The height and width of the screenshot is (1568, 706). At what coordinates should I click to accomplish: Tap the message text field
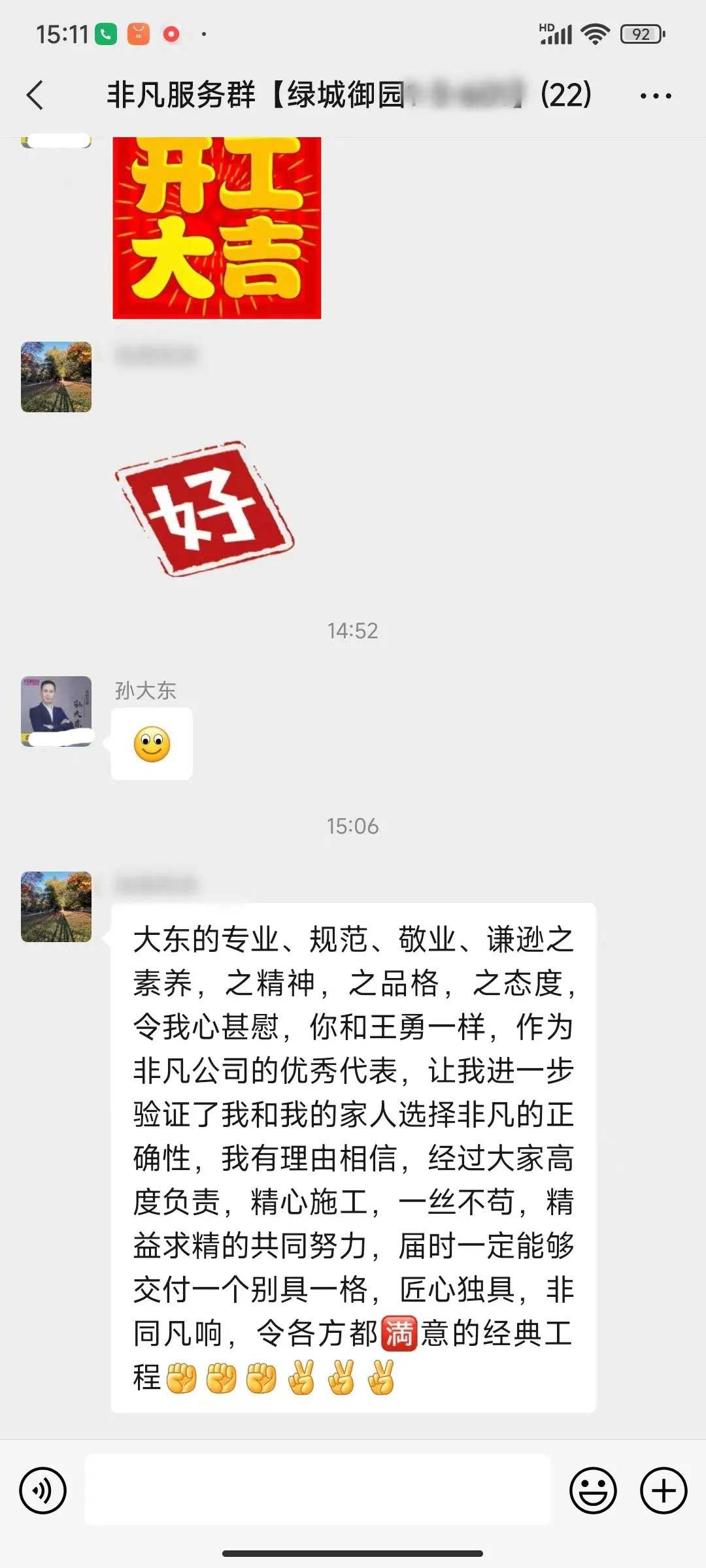(x=318, y=1491)
